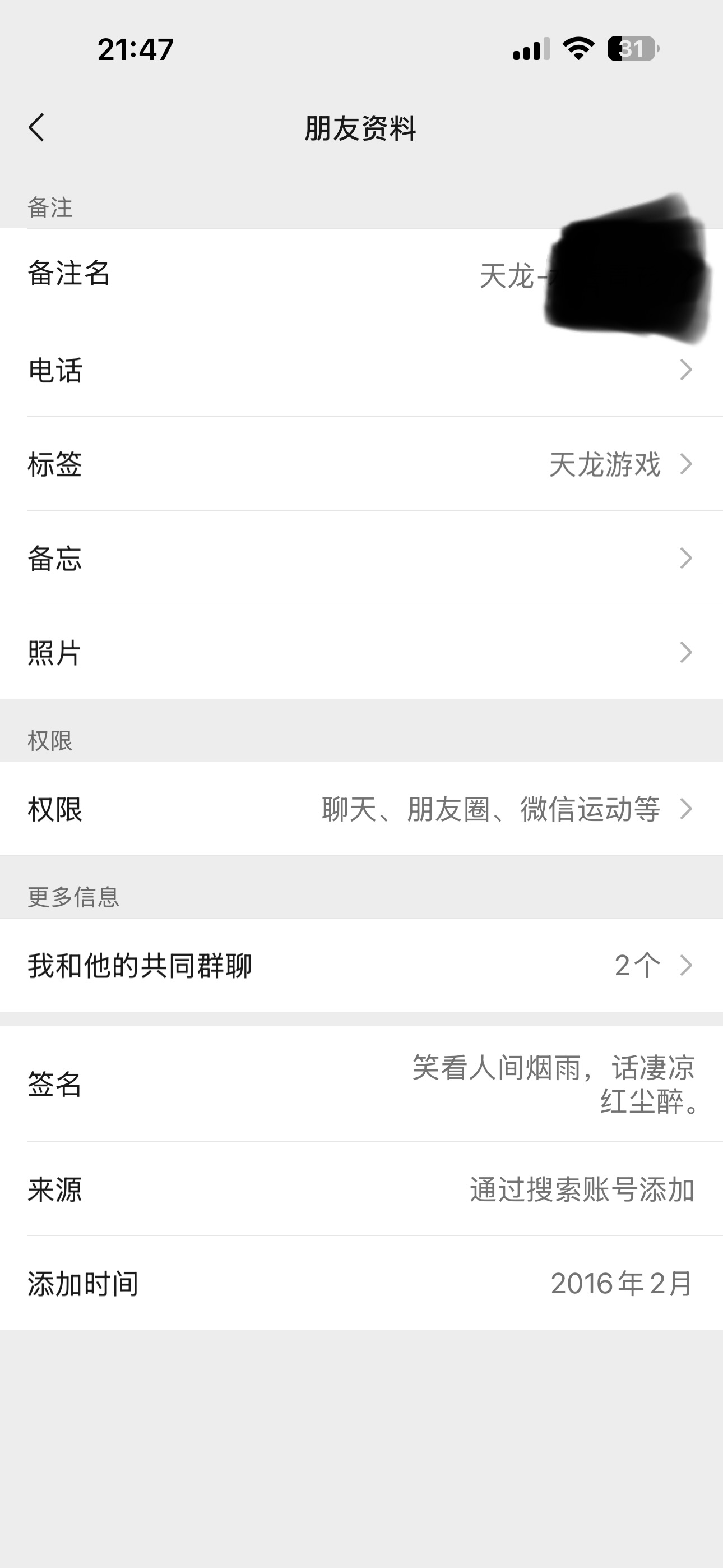The height and width of the screenshot is (1568, 723).
Task: Open the 备忘 memo row
Action: coord(361,558)
